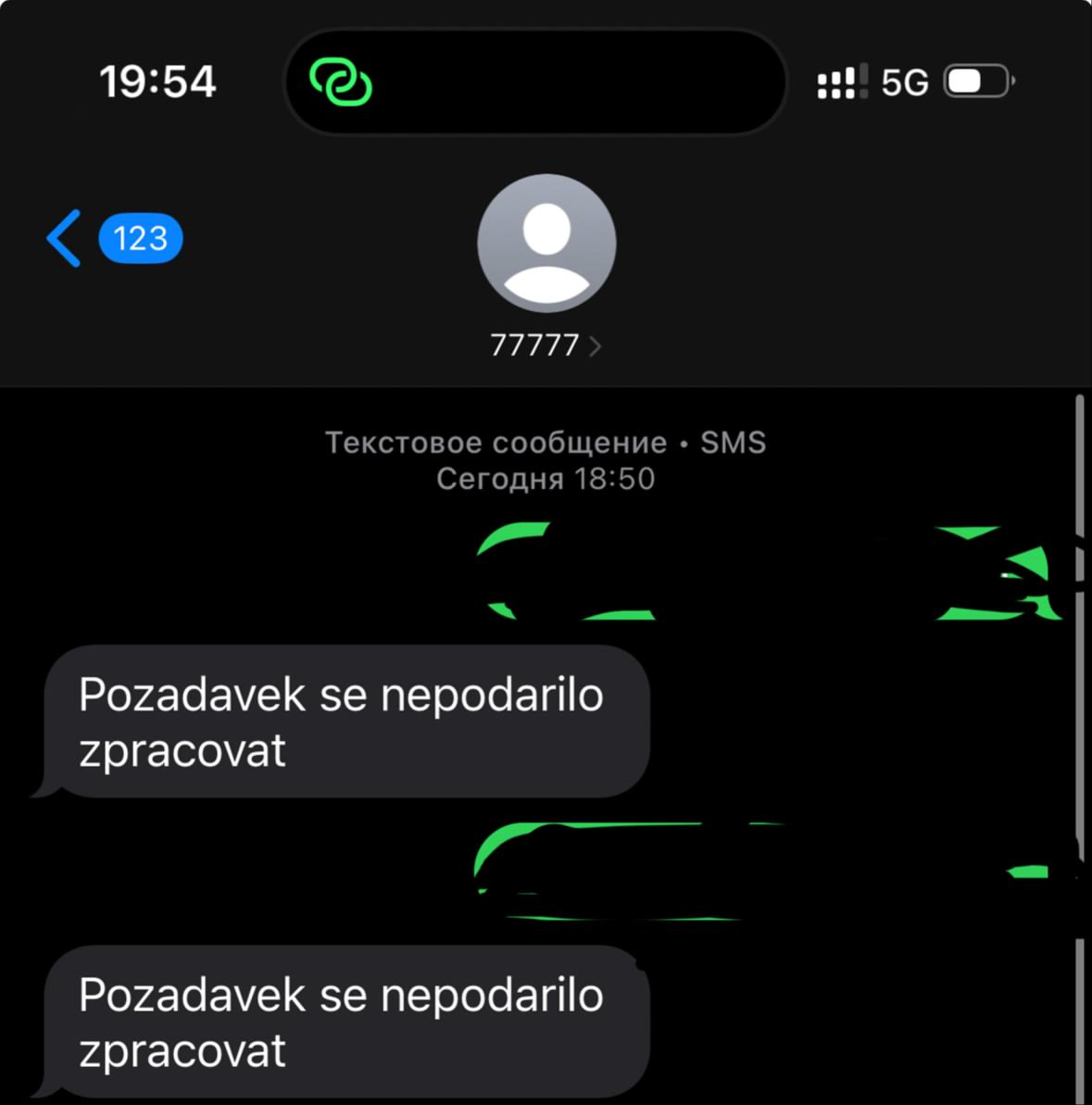Tap the green link icon in Dynamic Island
This screenshot has height=1105, width=1092.
tap(341, 82)
